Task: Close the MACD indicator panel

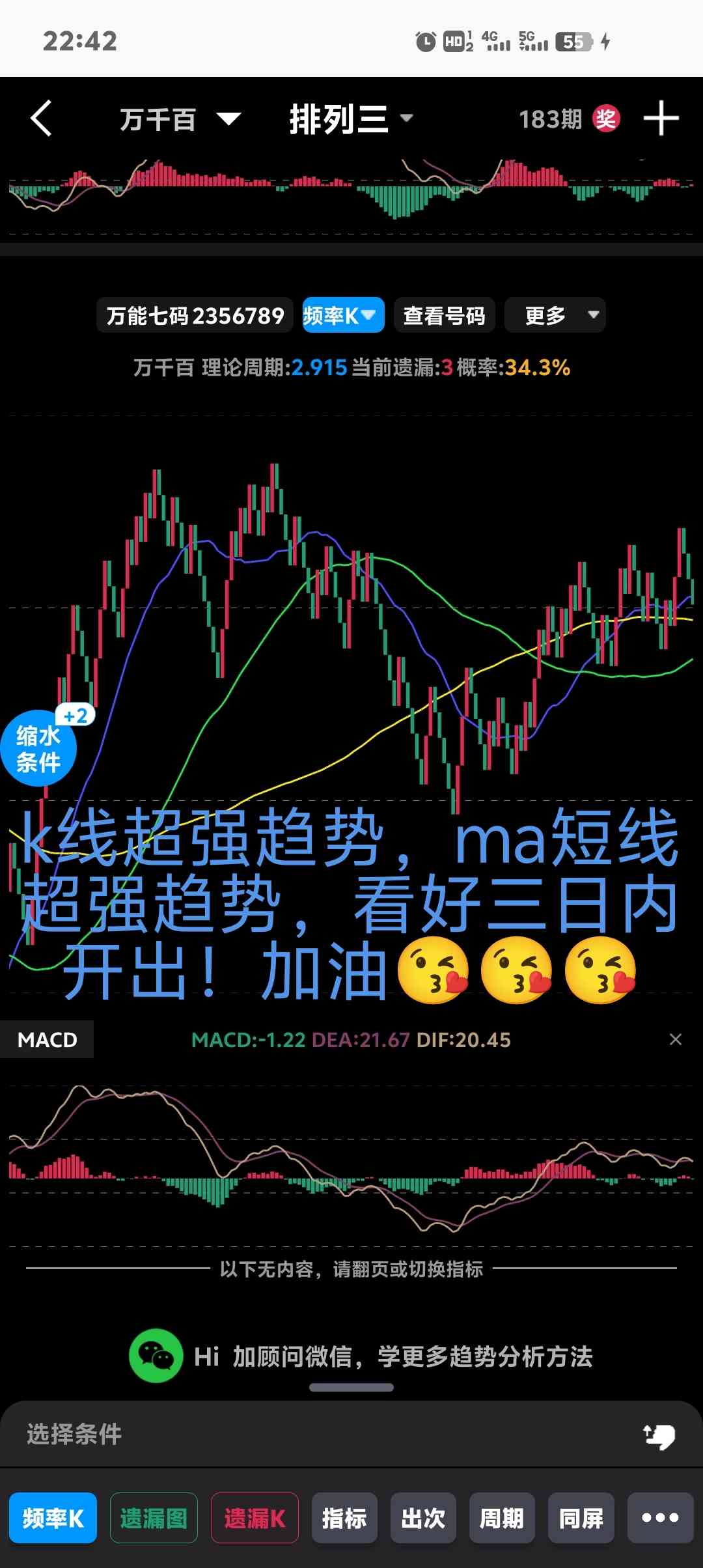Action: point(675,1040)
